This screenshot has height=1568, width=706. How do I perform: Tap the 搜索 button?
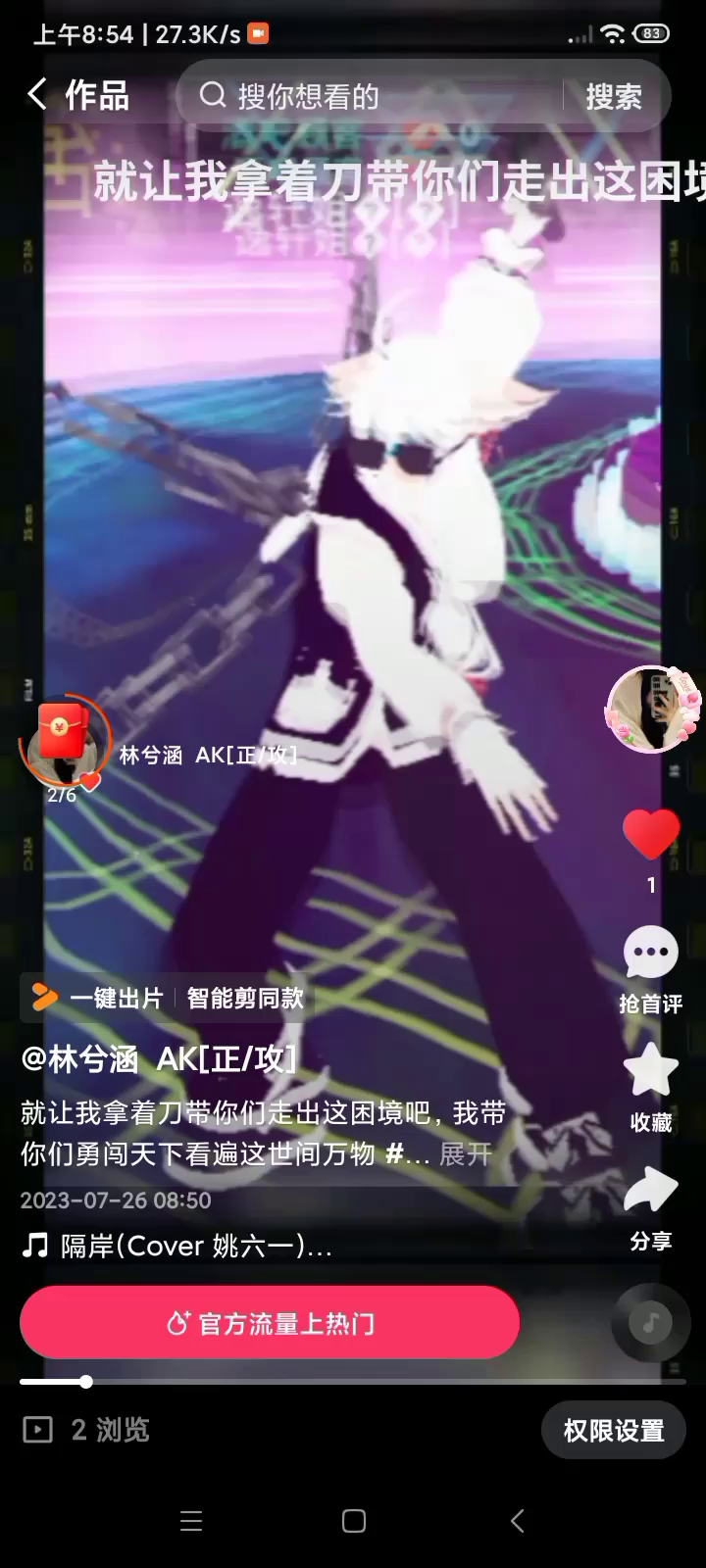(x=613, y=96)
